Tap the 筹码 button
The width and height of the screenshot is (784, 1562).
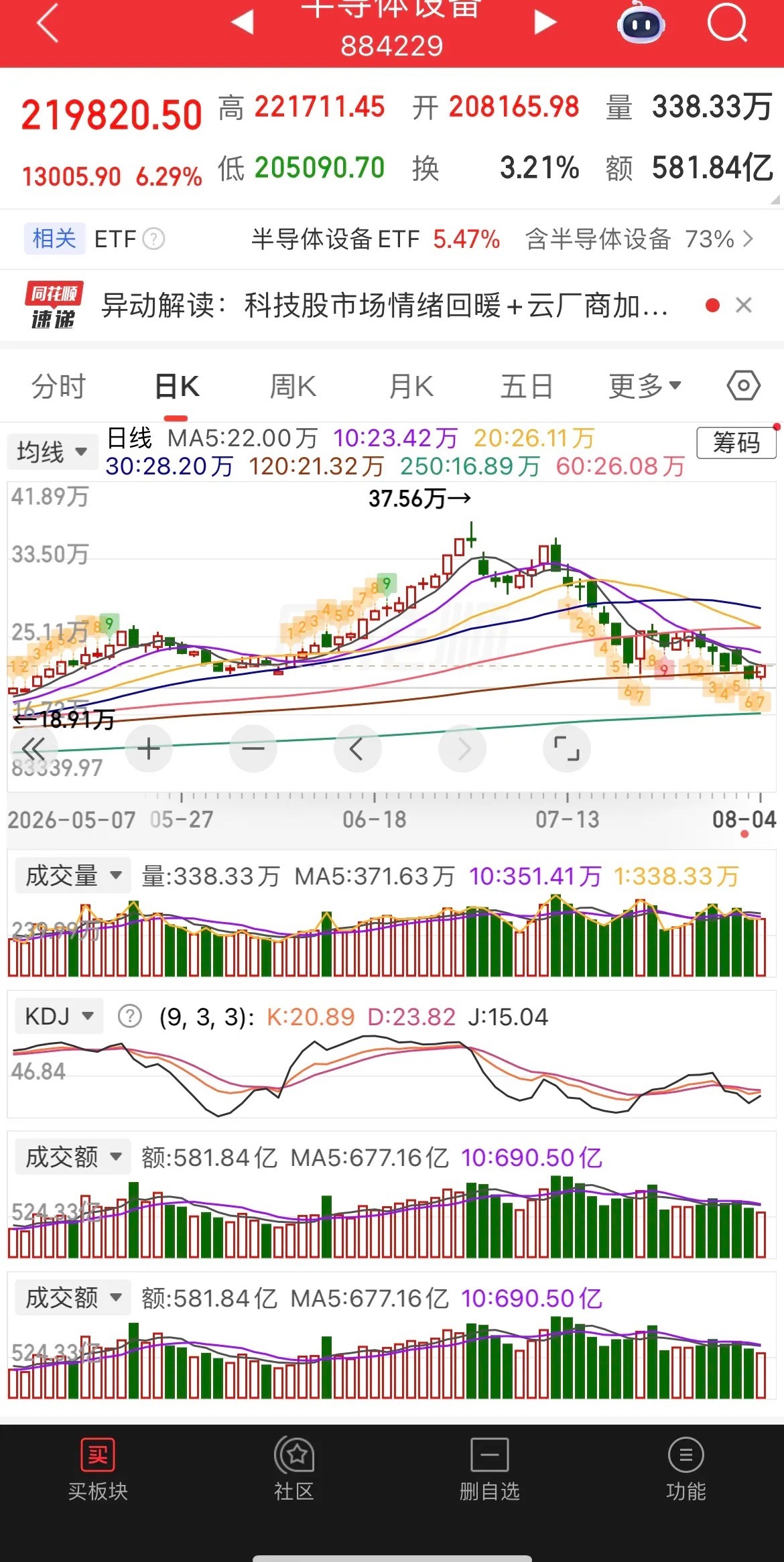(x=736, y=443)
